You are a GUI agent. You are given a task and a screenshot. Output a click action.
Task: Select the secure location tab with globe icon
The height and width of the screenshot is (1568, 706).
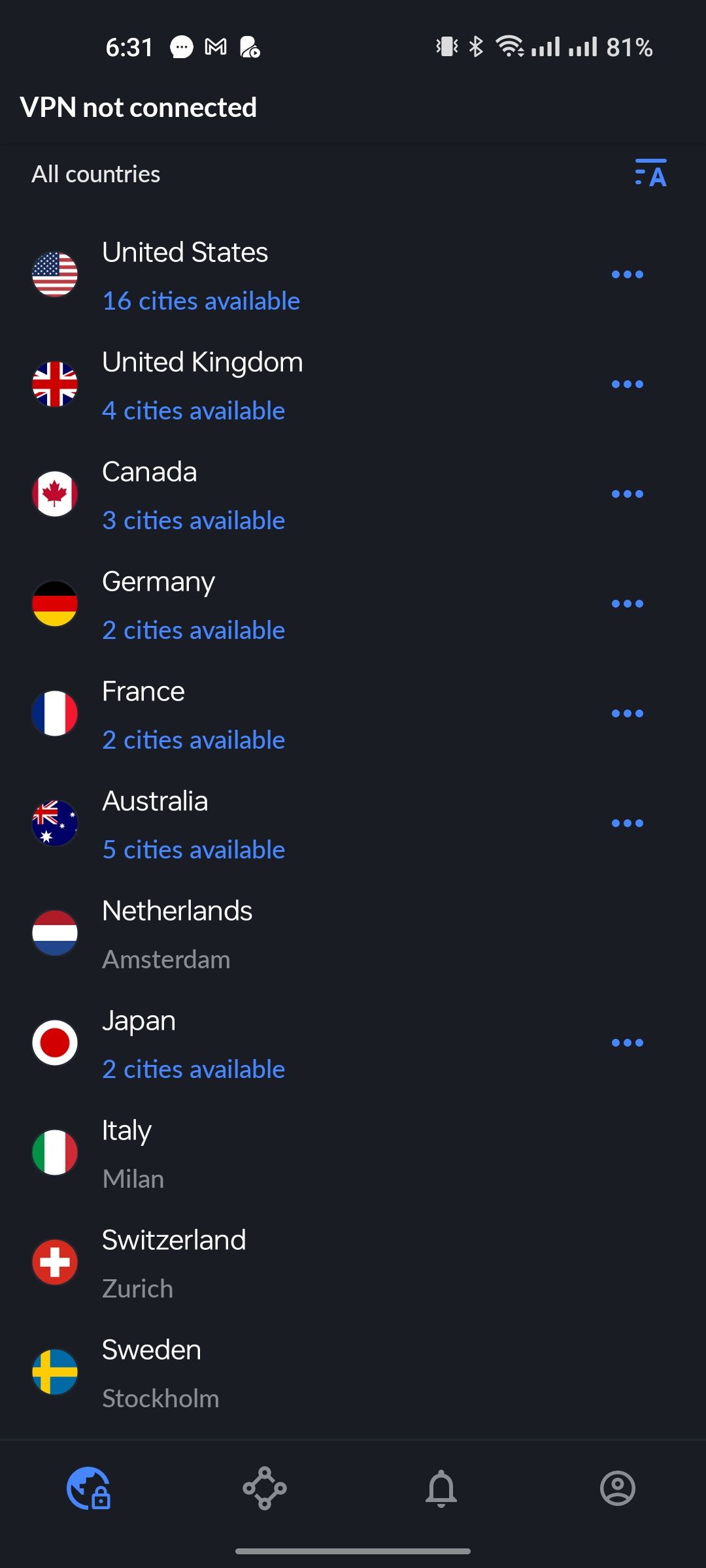pos(88,1488)
